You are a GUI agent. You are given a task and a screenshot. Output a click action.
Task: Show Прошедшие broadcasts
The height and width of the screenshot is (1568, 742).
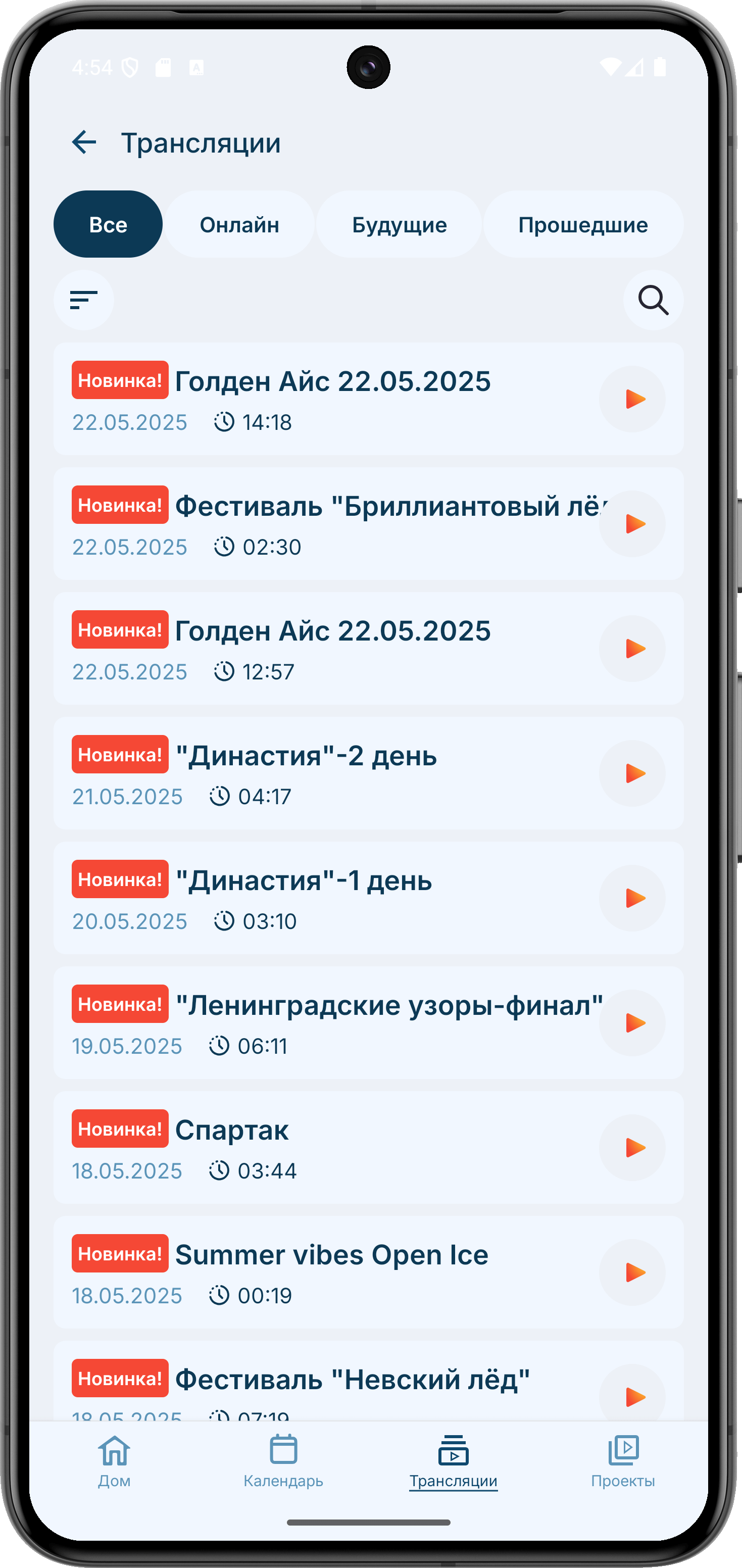(x=582, y=225)
